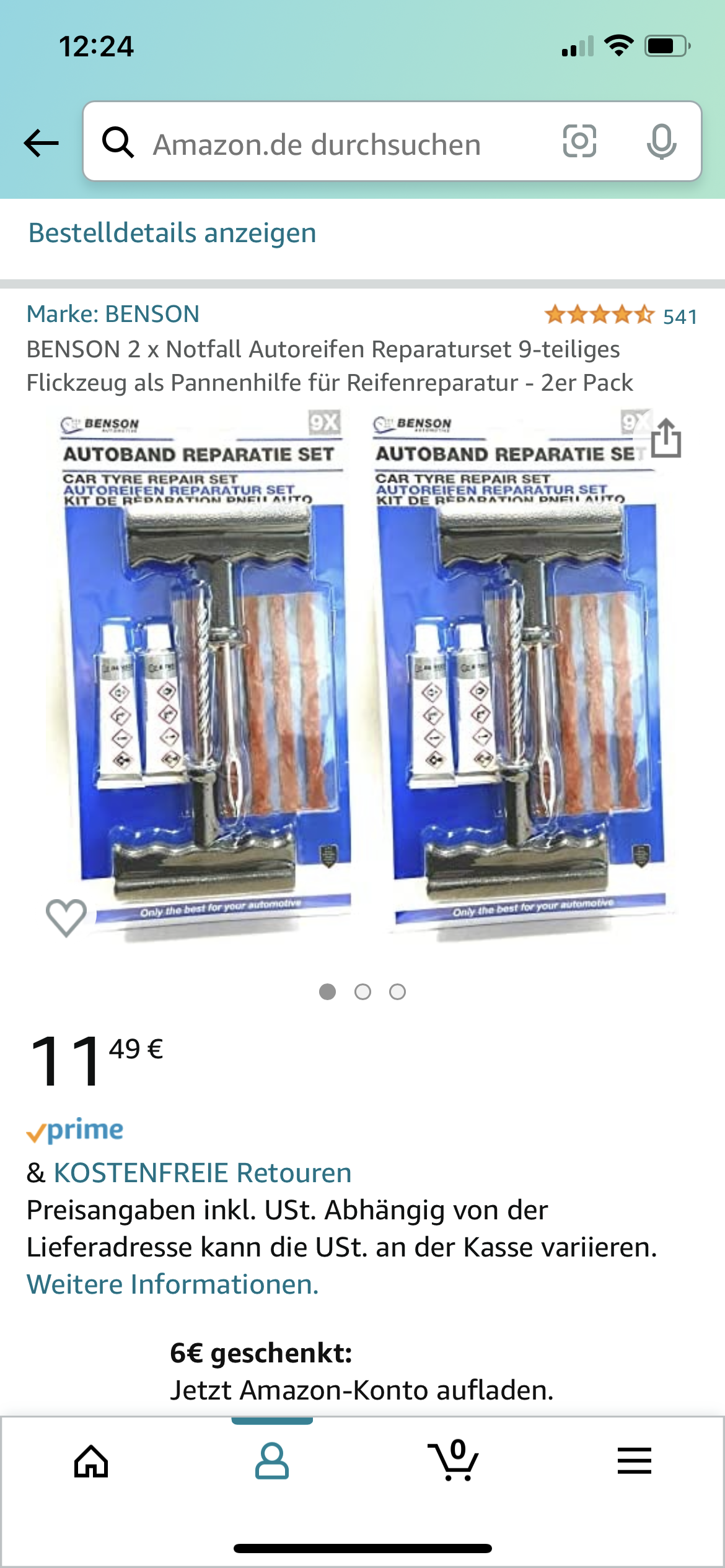725x1568 pixels.
Task: Open Bestelldetails anzeigen link
Action: [x=172, y=233]
